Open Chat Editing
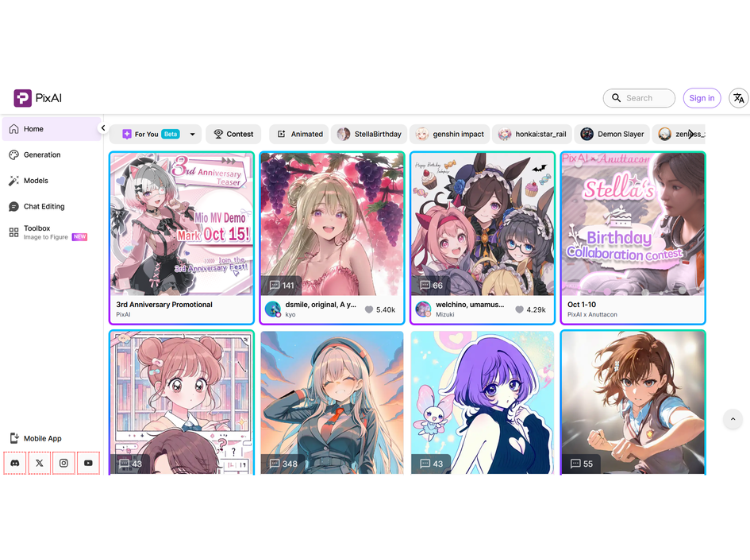 click(44, 207)
